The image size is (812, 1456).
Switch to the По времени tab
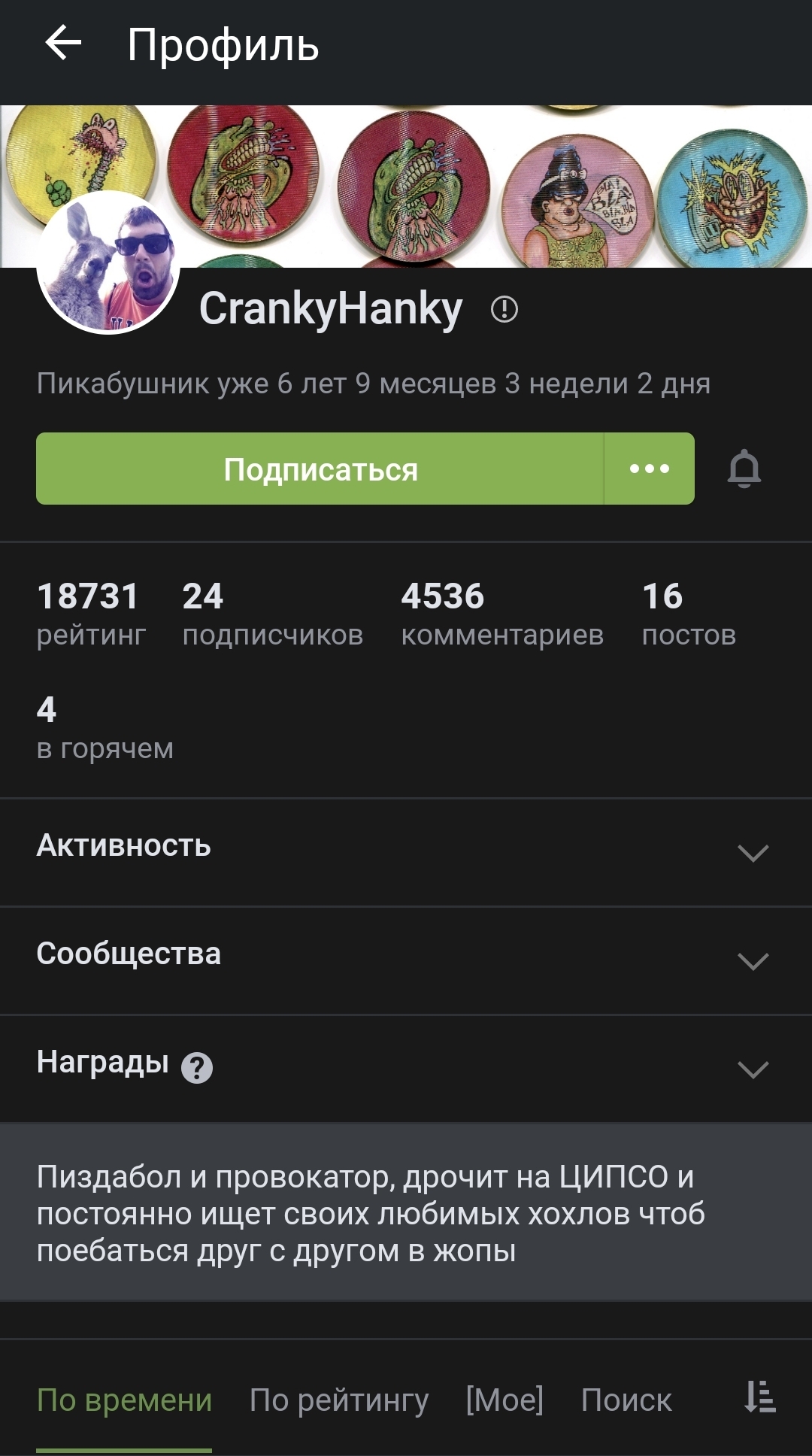124,1400
